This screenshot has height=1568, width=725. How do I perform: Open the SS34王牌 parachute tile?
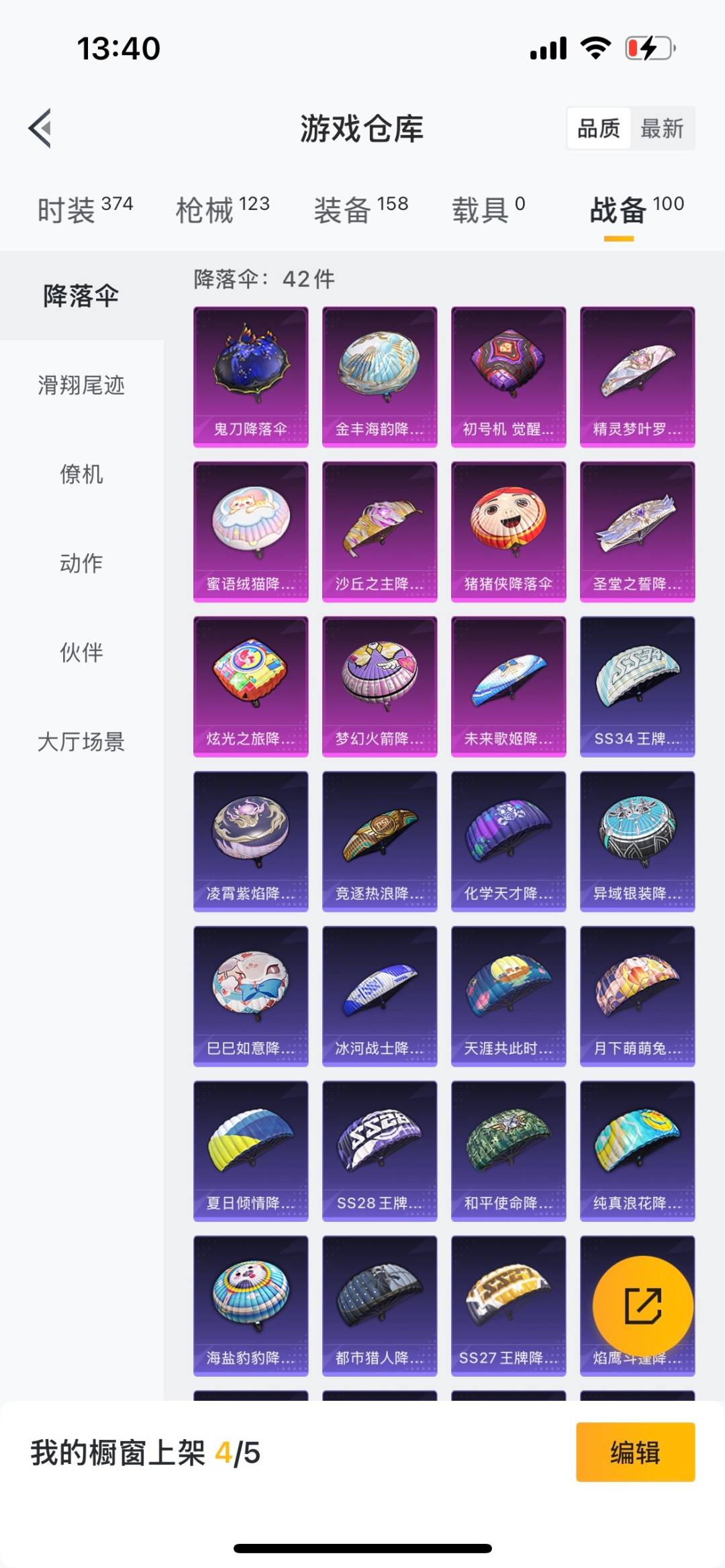point(637,686)
